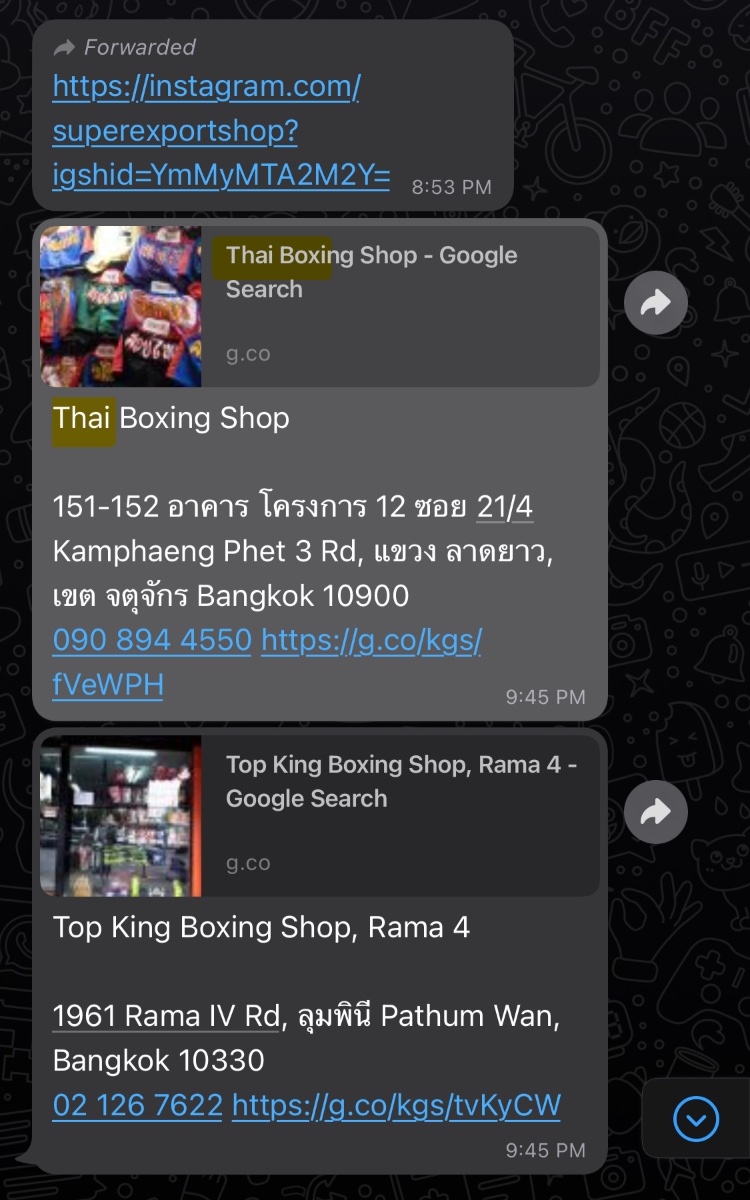750x1200 pixels.
Task: Open the Top King Boxing Shop link preview
Action: pos(320,815)
